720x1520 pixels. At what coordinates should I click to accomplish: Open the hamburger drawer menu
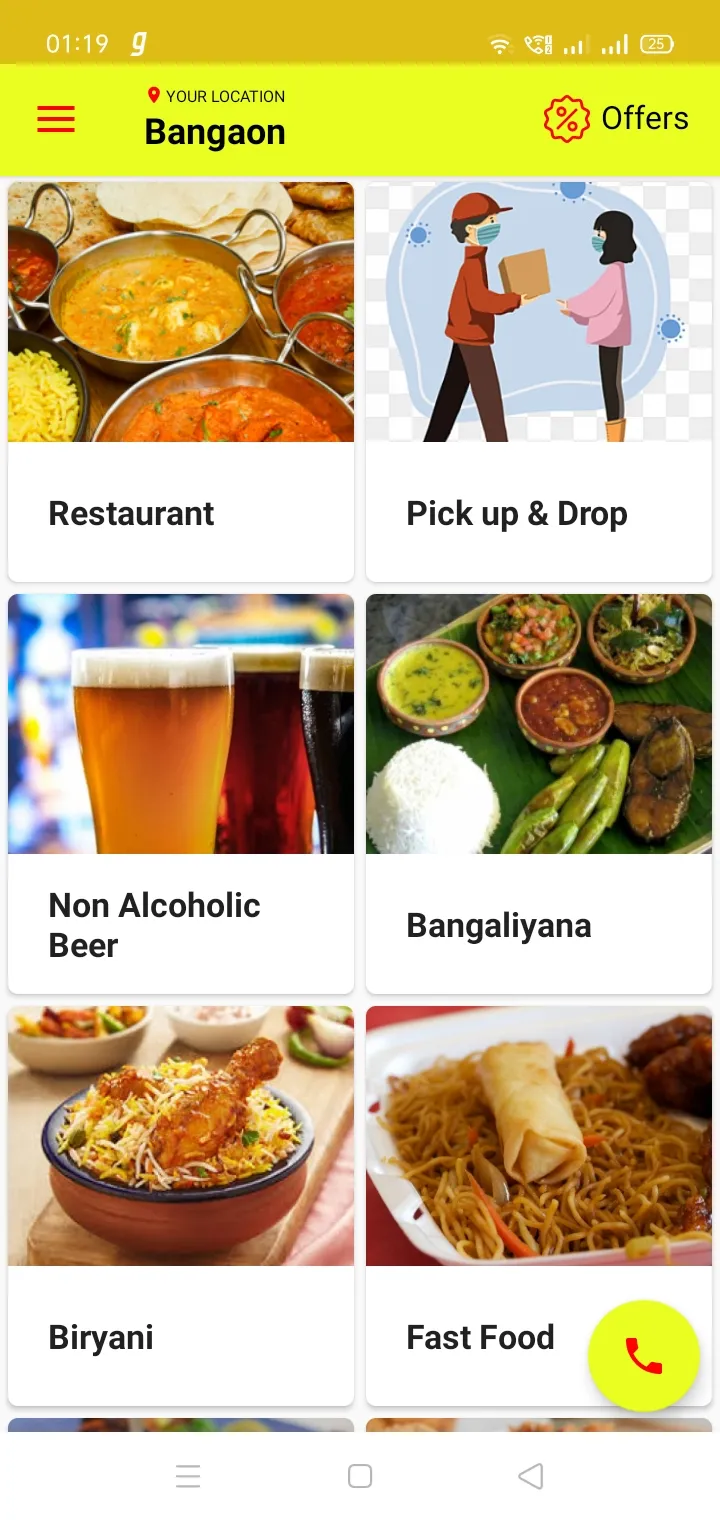[56, 119]
